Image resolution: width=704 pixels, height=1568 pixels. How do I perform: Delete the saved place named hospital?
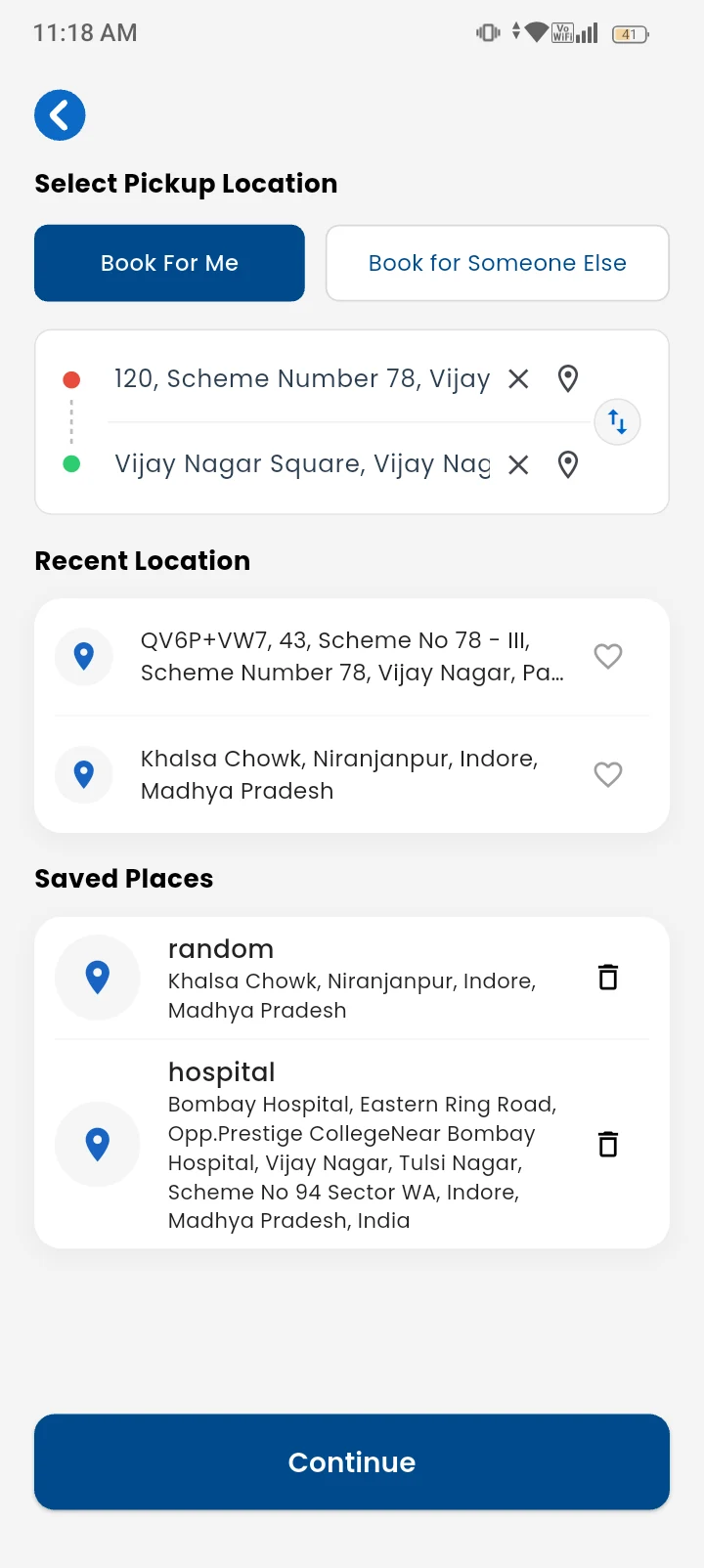click(608, 1145)
